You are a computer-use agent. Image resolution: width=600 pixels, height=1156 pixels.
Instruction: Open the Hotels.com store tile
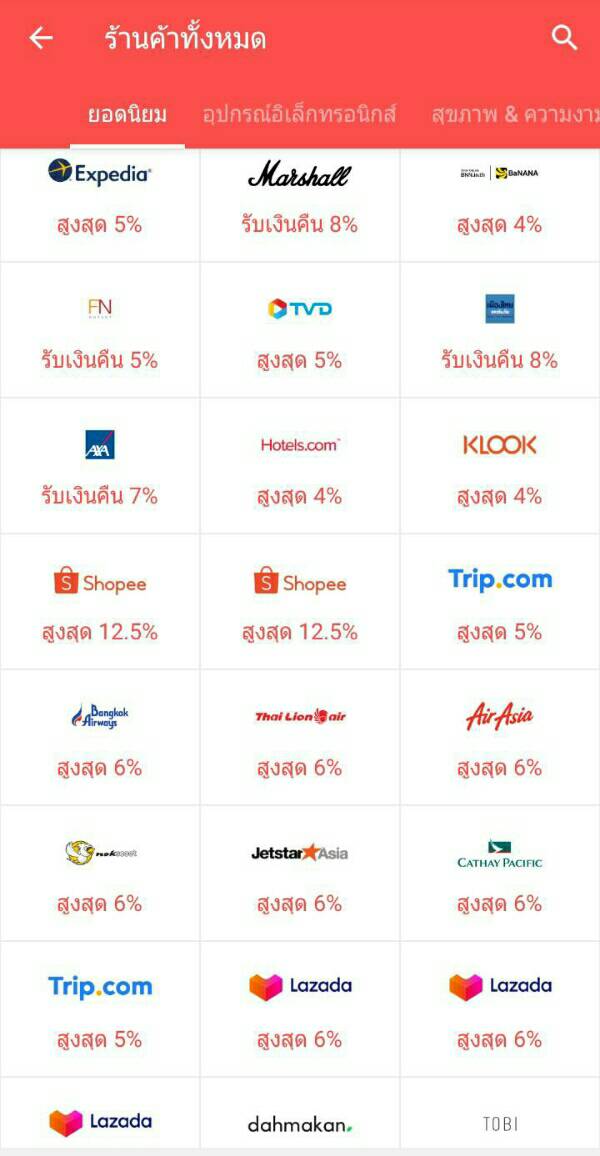[300, 466]
